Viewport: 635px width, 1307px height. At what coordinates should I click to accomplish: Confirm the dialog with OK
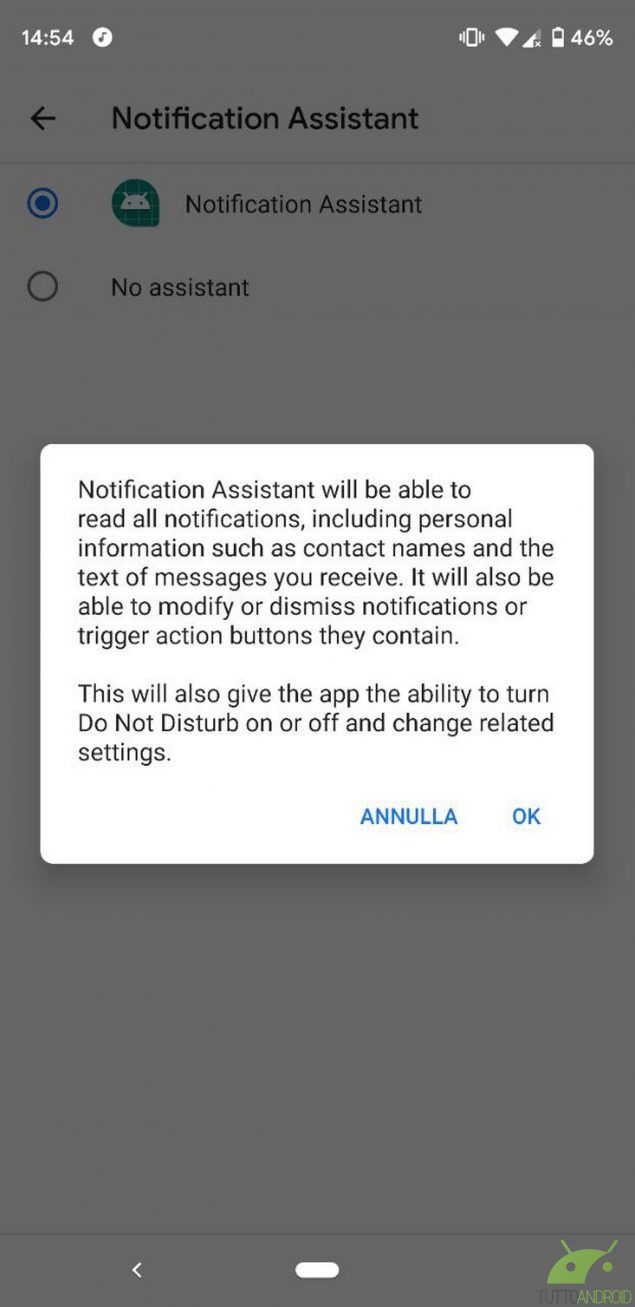pyautogui.click(x=526, y=816)
